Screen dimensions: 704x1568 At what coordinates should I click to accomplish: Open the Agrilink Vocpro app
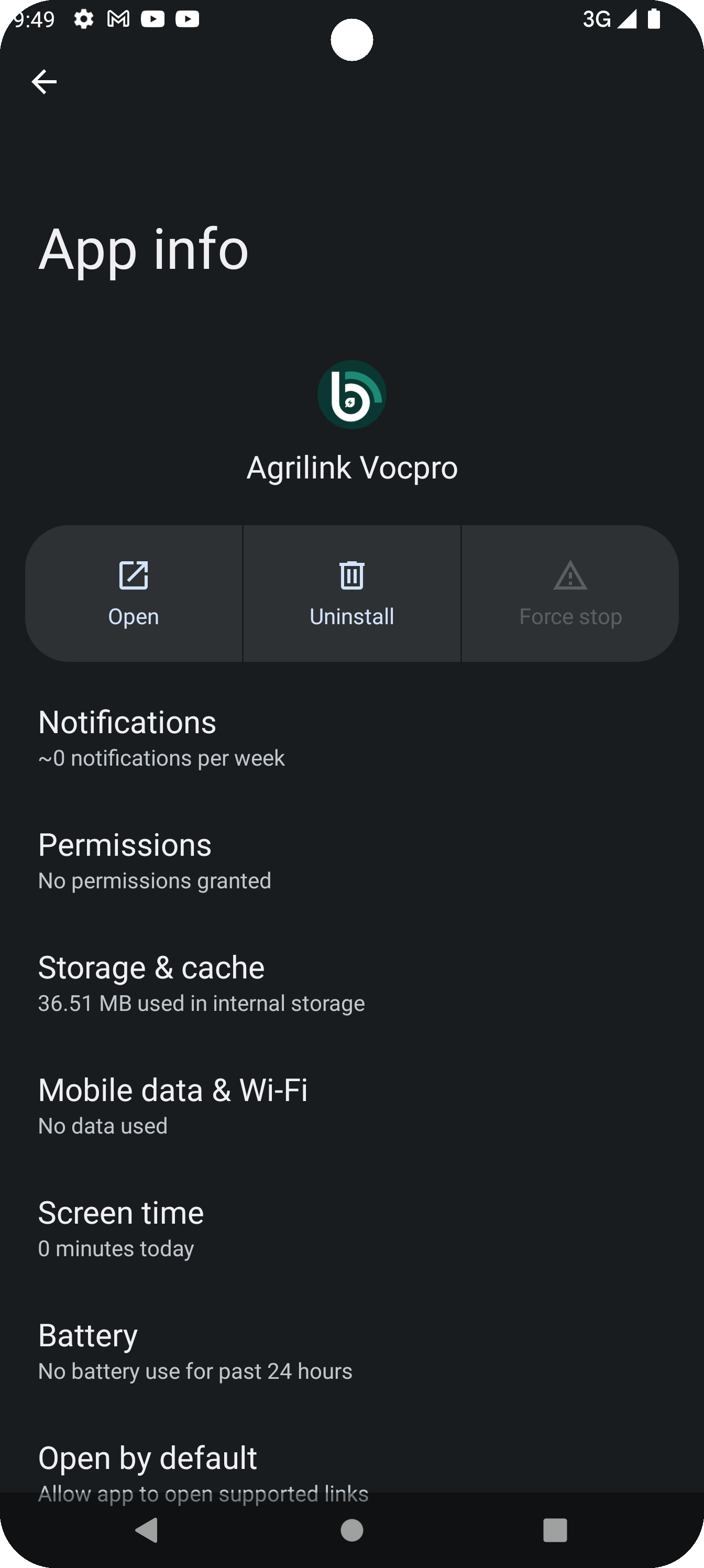click(x=134, y=593)
